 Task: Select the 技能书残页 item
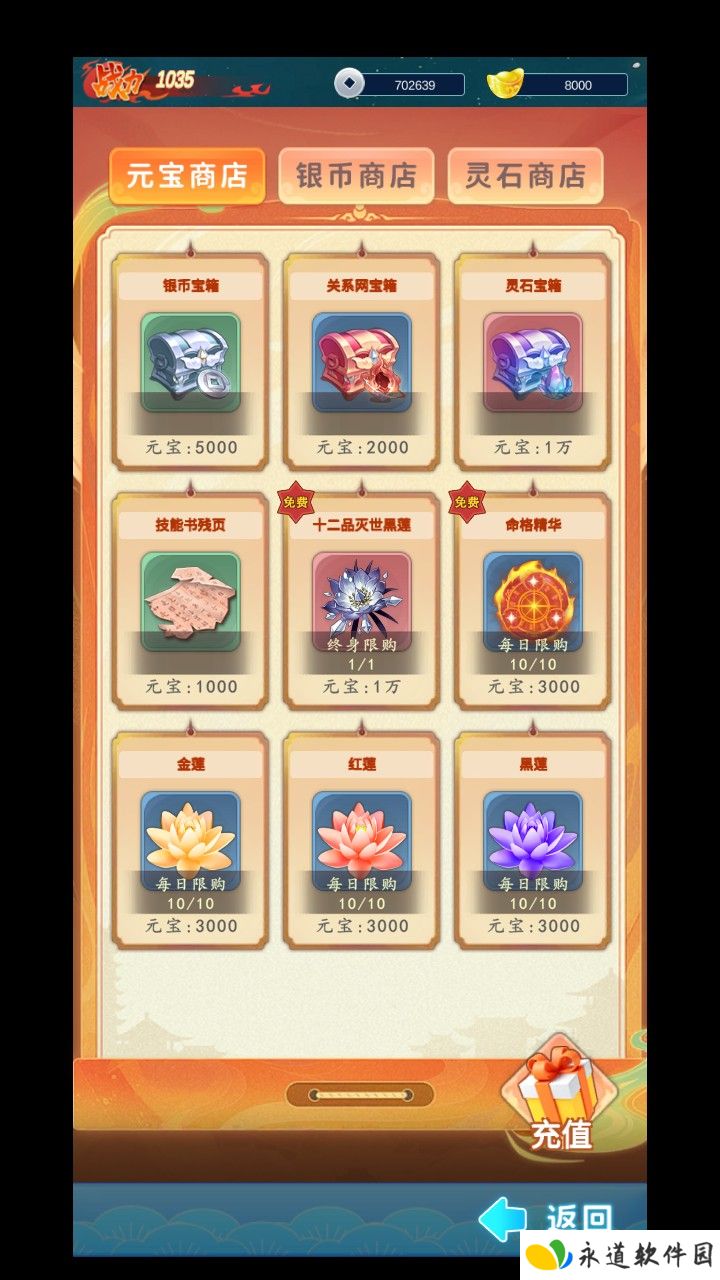[x=190, y=601]
